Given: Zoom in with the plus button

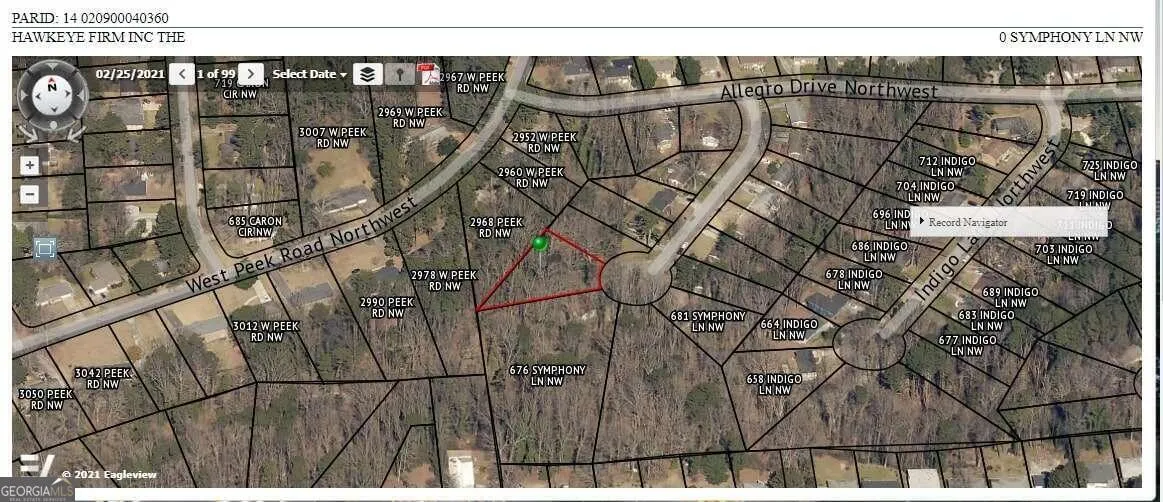Looking at the screenshot, I should pos(30,166).
